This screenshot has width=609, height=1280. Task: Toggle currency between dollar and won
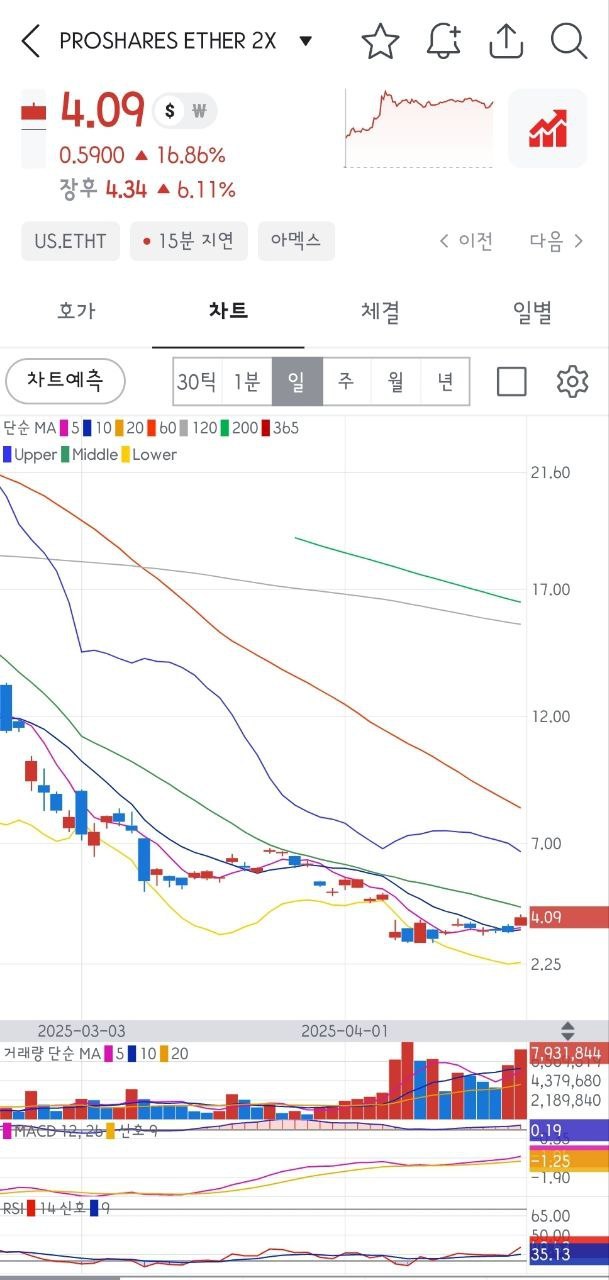coord(185,111)
